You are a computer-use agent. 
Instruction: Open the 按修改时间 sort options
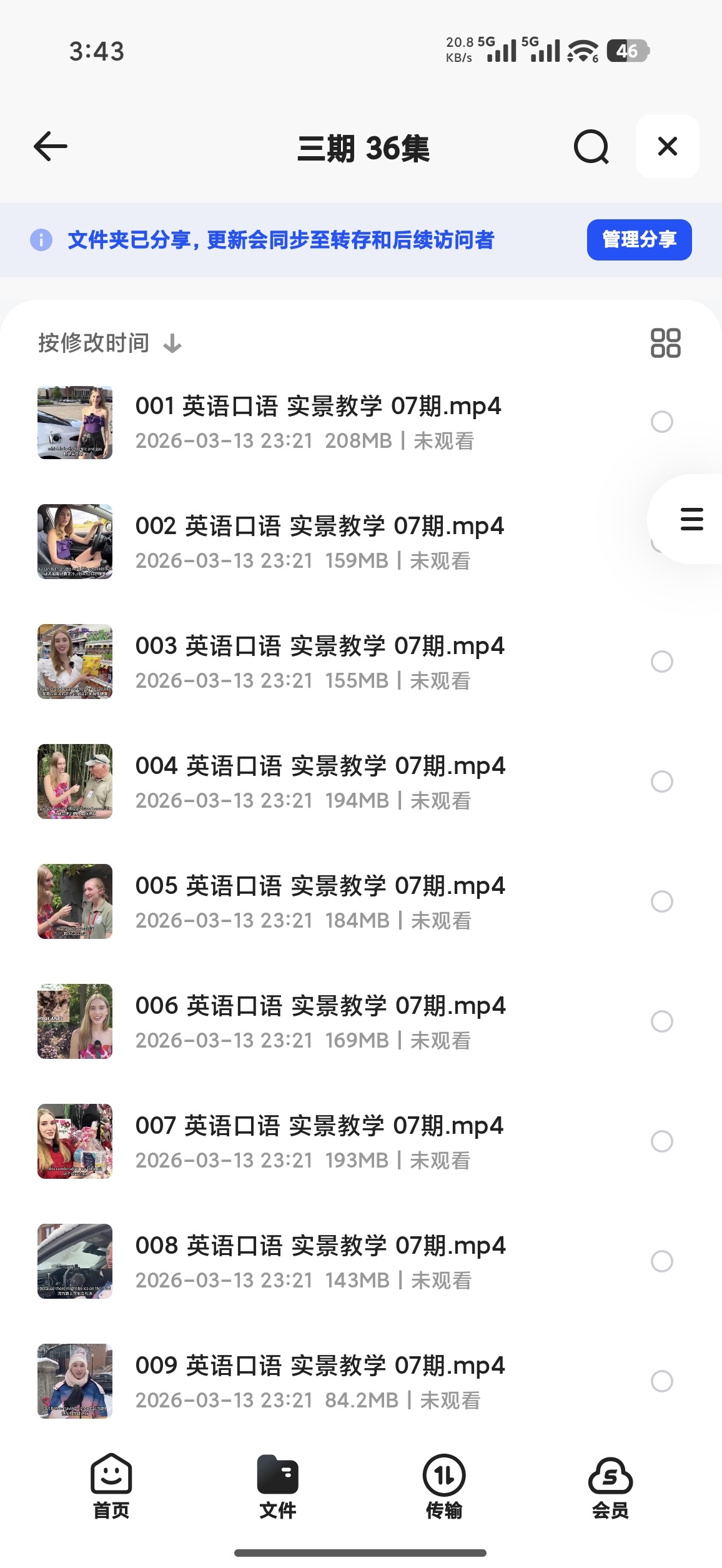click(94, 342)
